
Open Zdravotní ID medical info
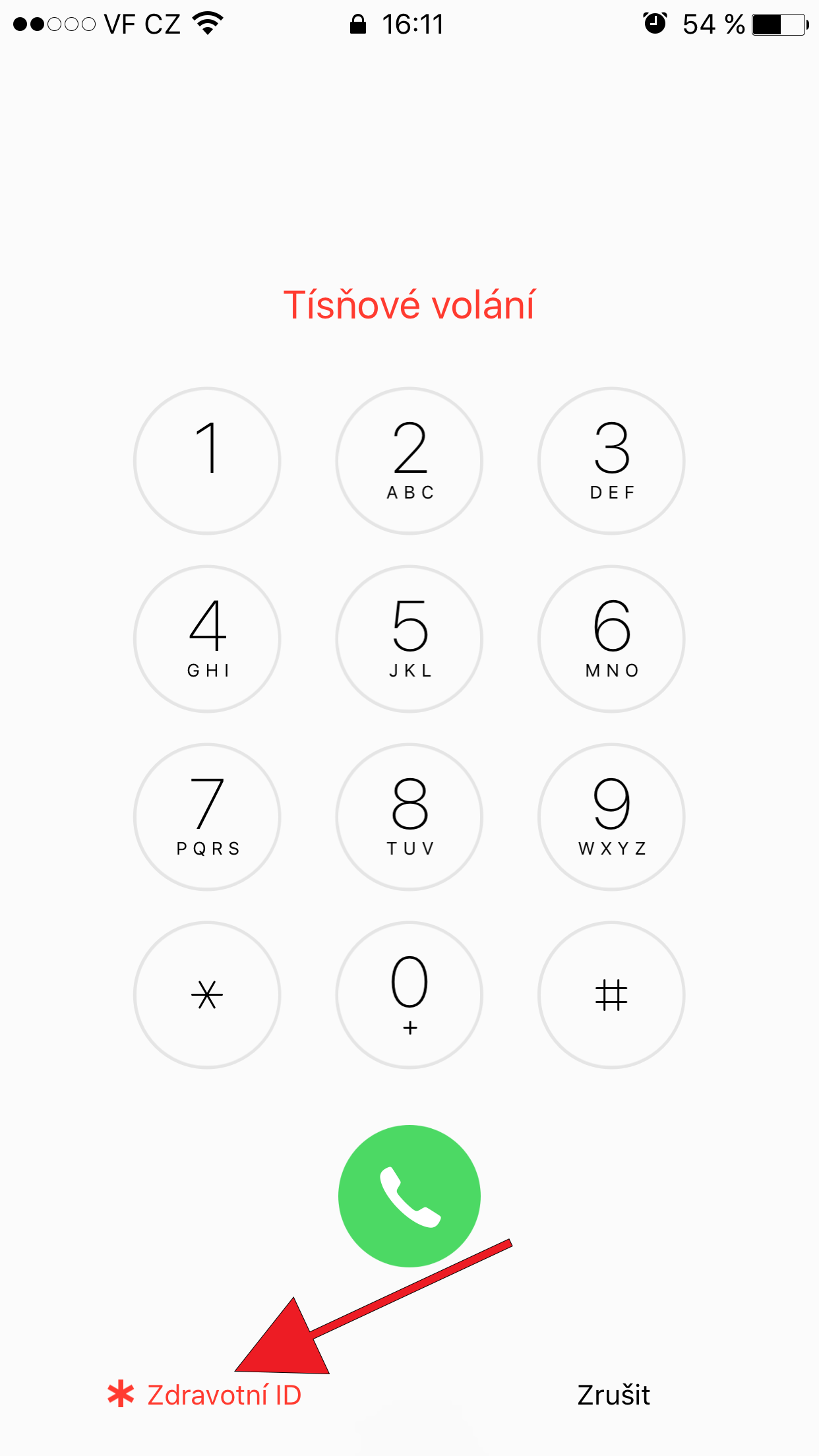click(x=206, y=1395)
